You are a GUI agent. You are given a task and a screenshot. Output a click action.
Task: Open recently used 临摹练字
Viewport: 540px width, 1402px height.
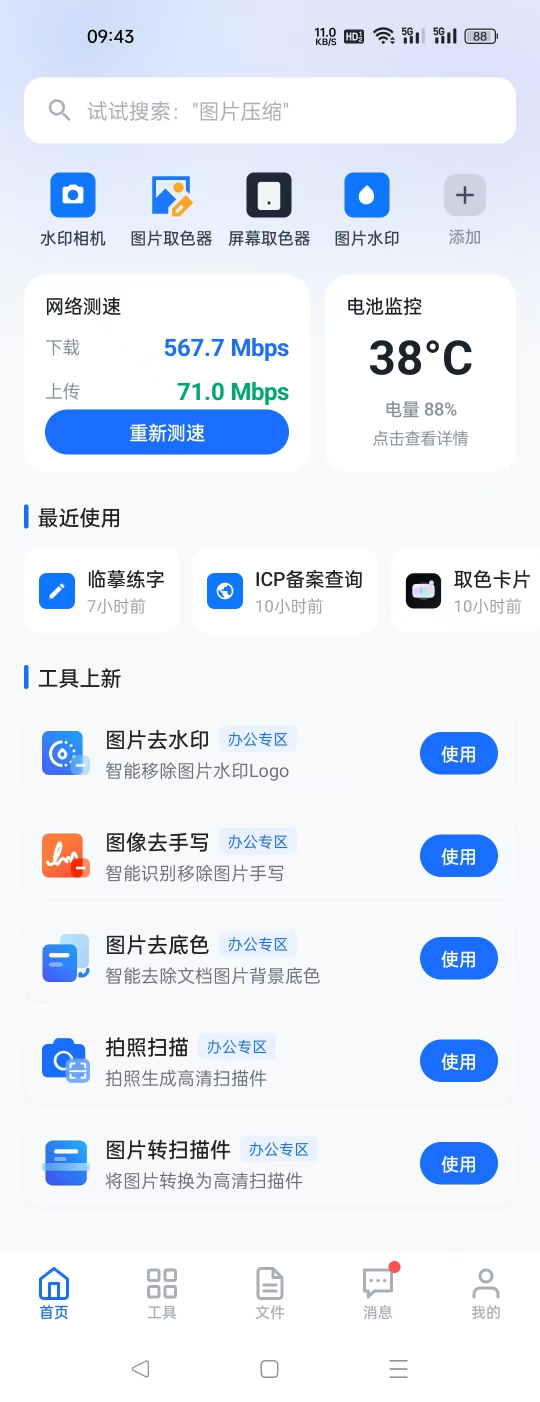[102, 591]
